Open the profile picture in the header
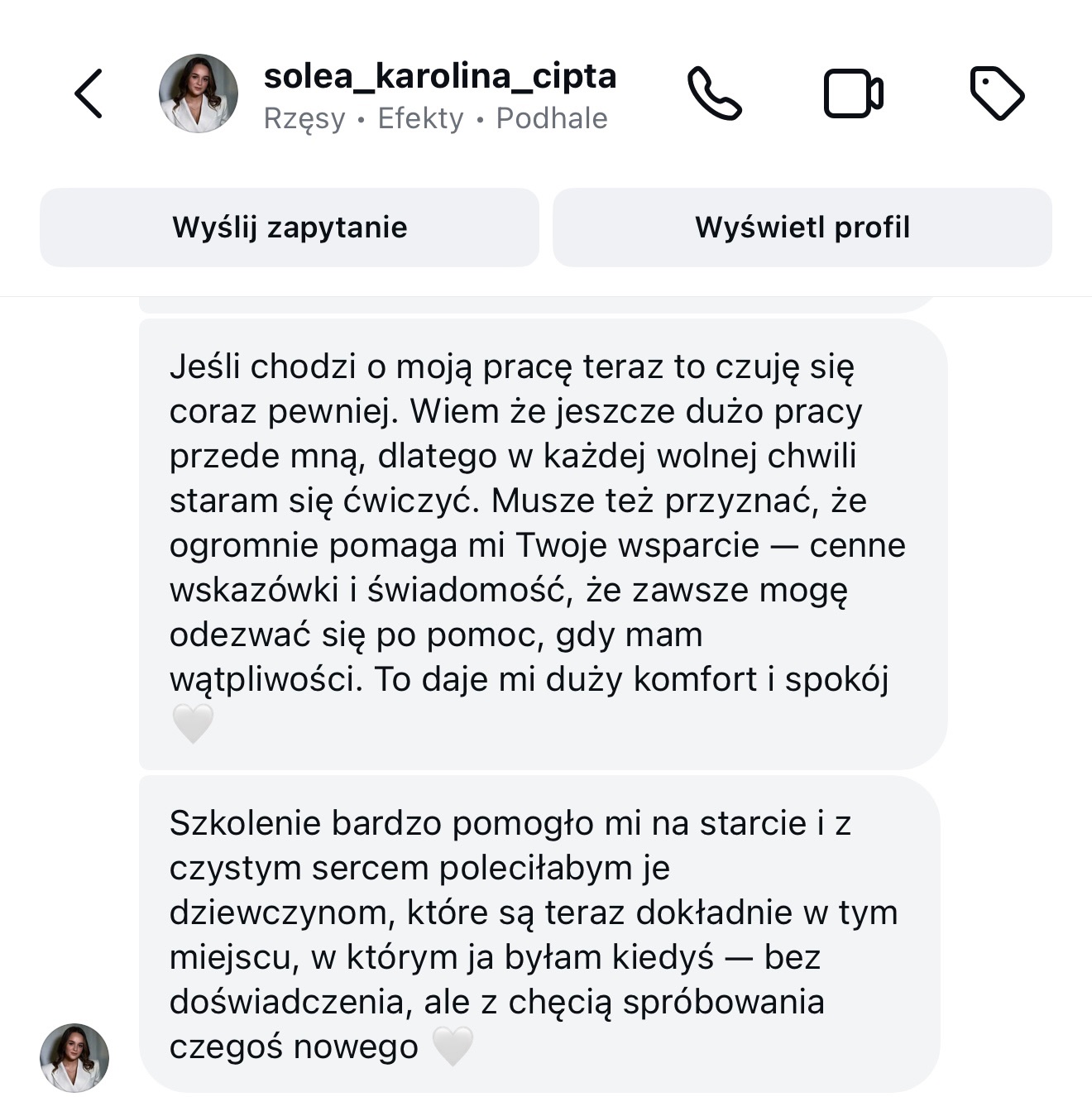 pos(199,93)
